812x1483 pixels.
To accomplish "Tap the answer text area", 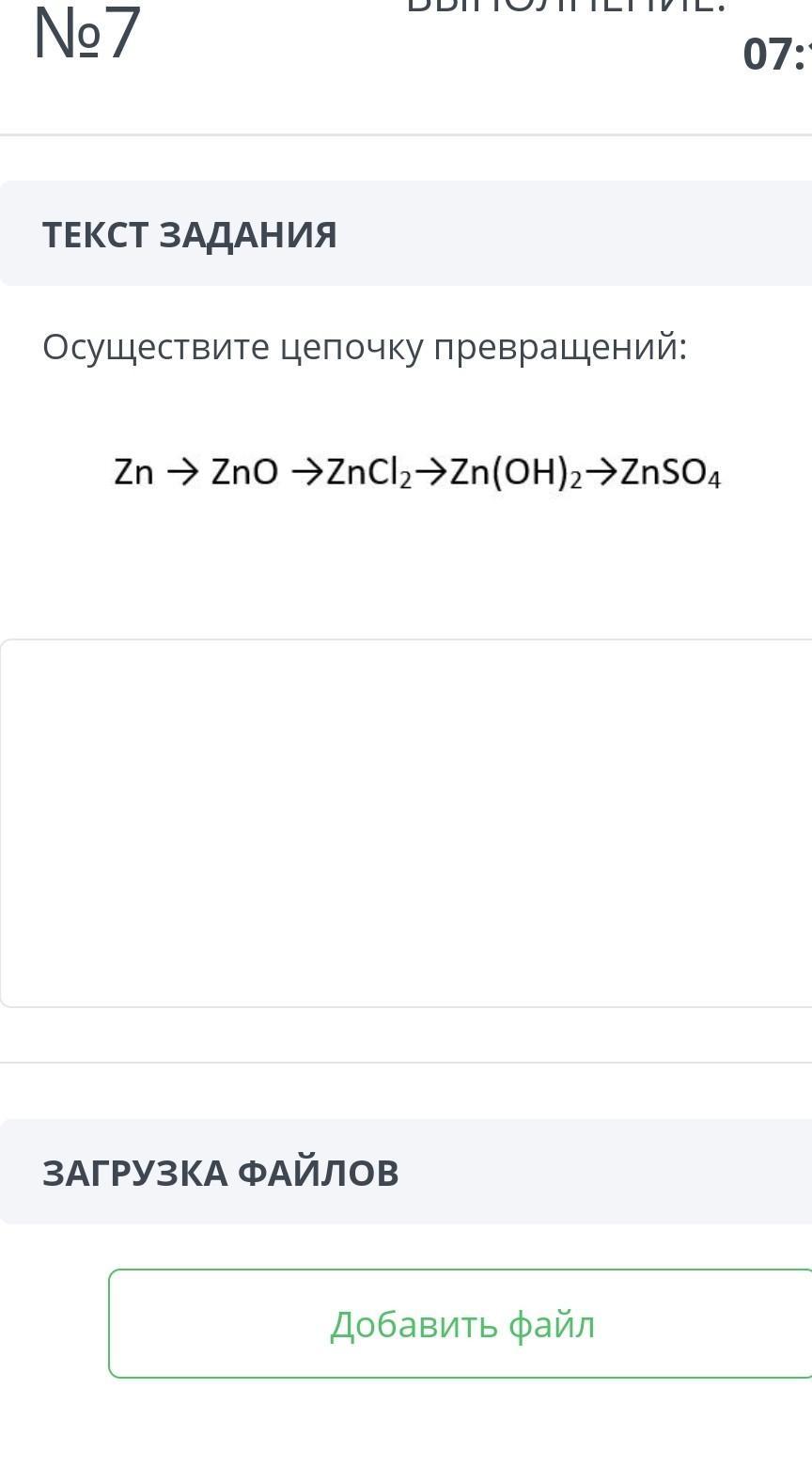I will (x=406, y=823).
